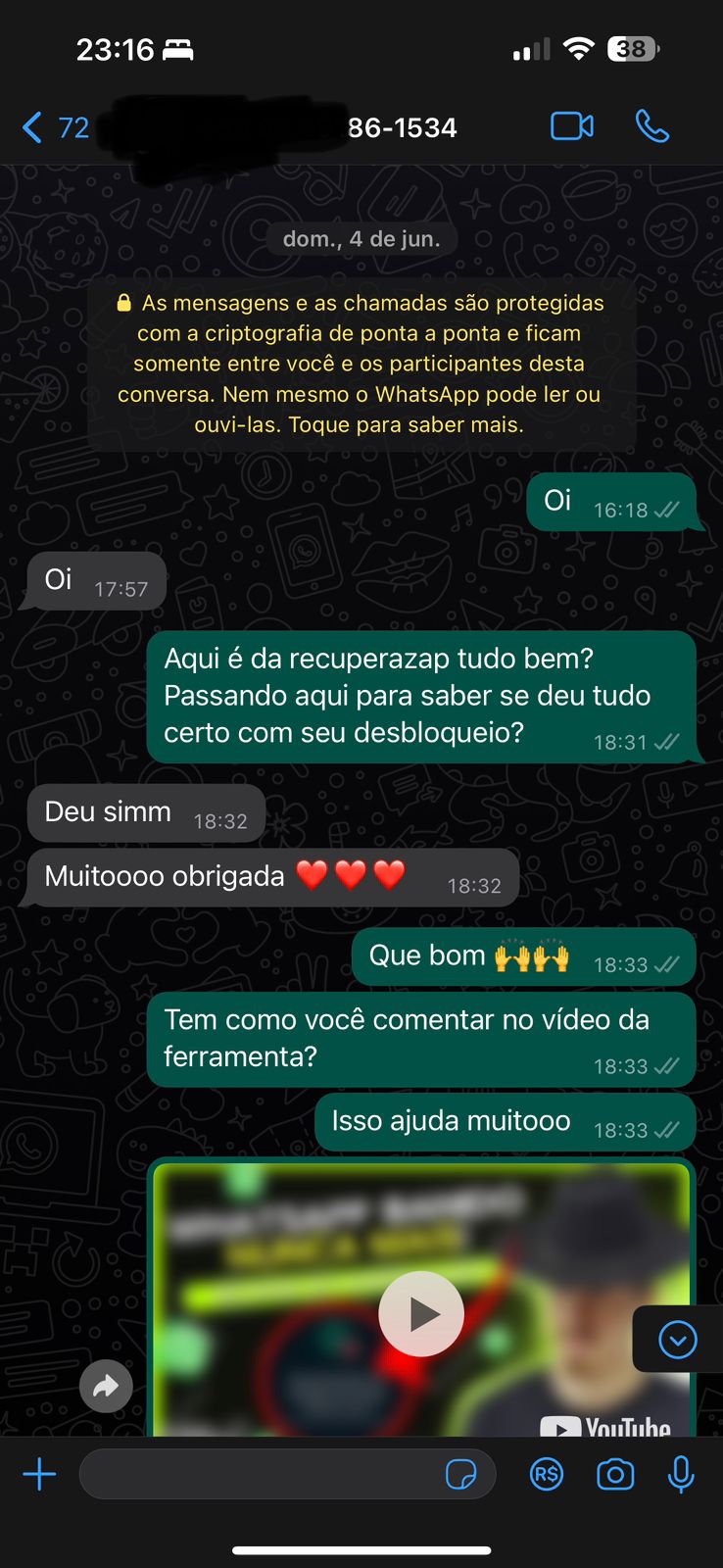Open the sticker picker
Screen dimensions: 723x1568
coord(460,1474)
